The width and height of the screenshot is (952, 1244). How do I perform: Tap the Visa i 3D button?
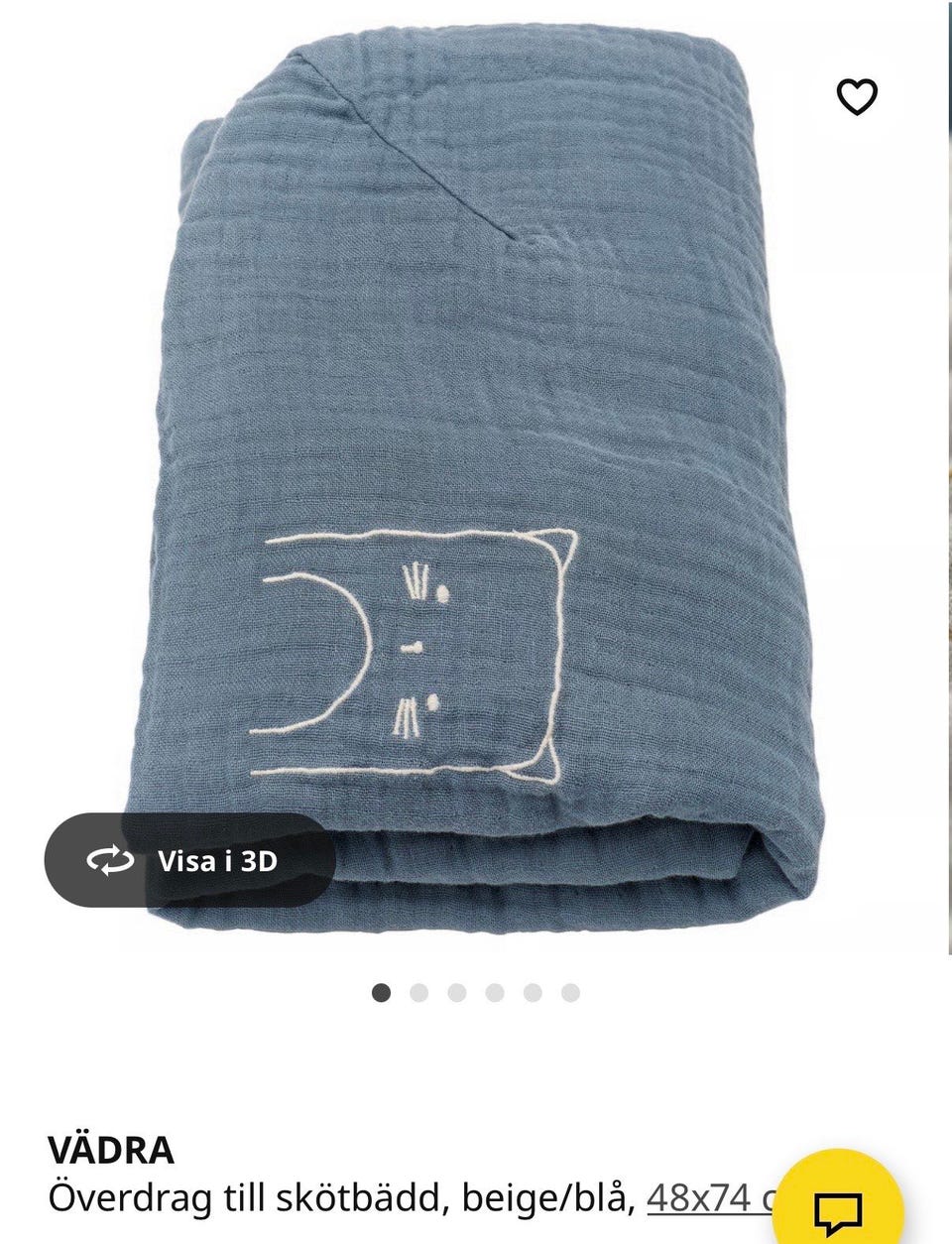tap(190, 860)
